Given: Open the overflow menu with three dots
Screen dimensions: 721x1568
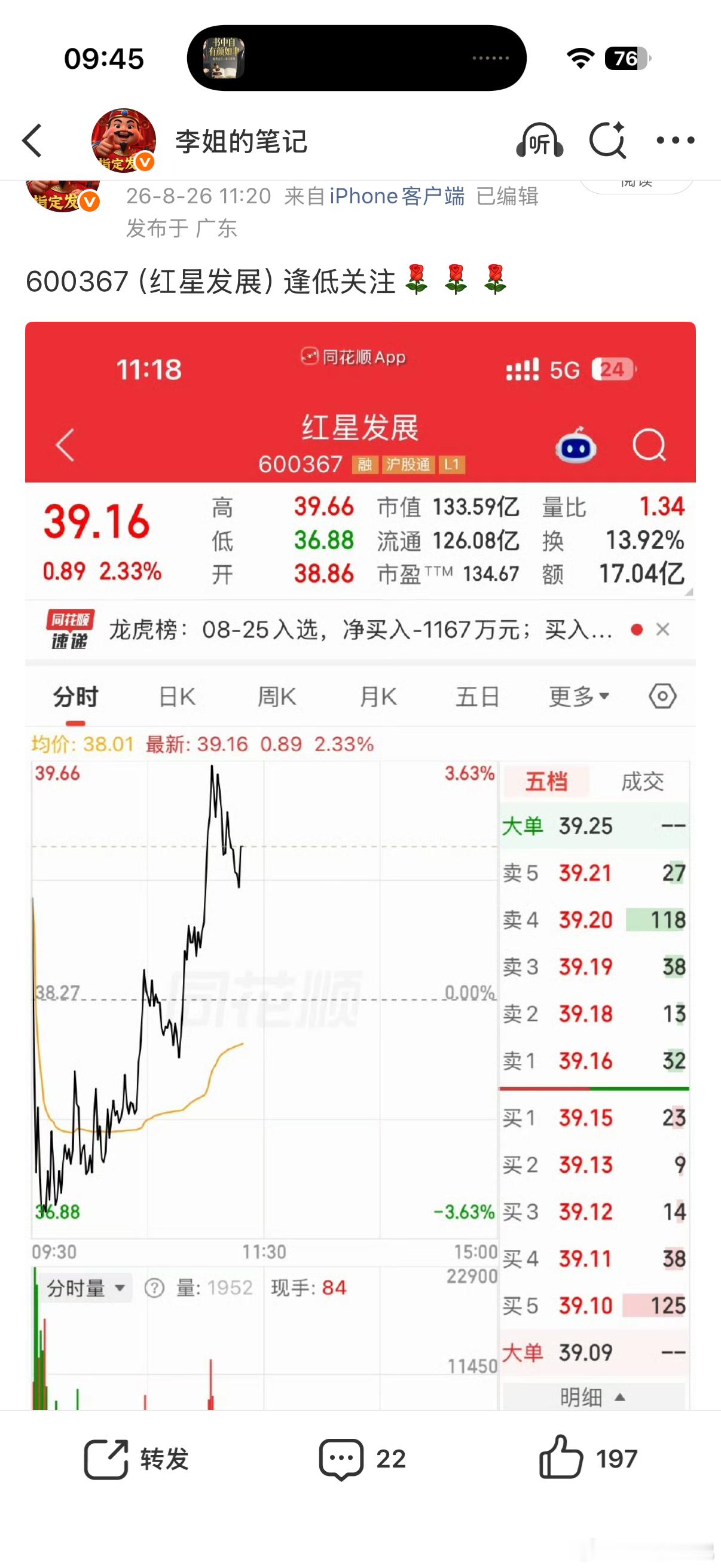Looking at the screenshot, I should (x=676, y=141).
